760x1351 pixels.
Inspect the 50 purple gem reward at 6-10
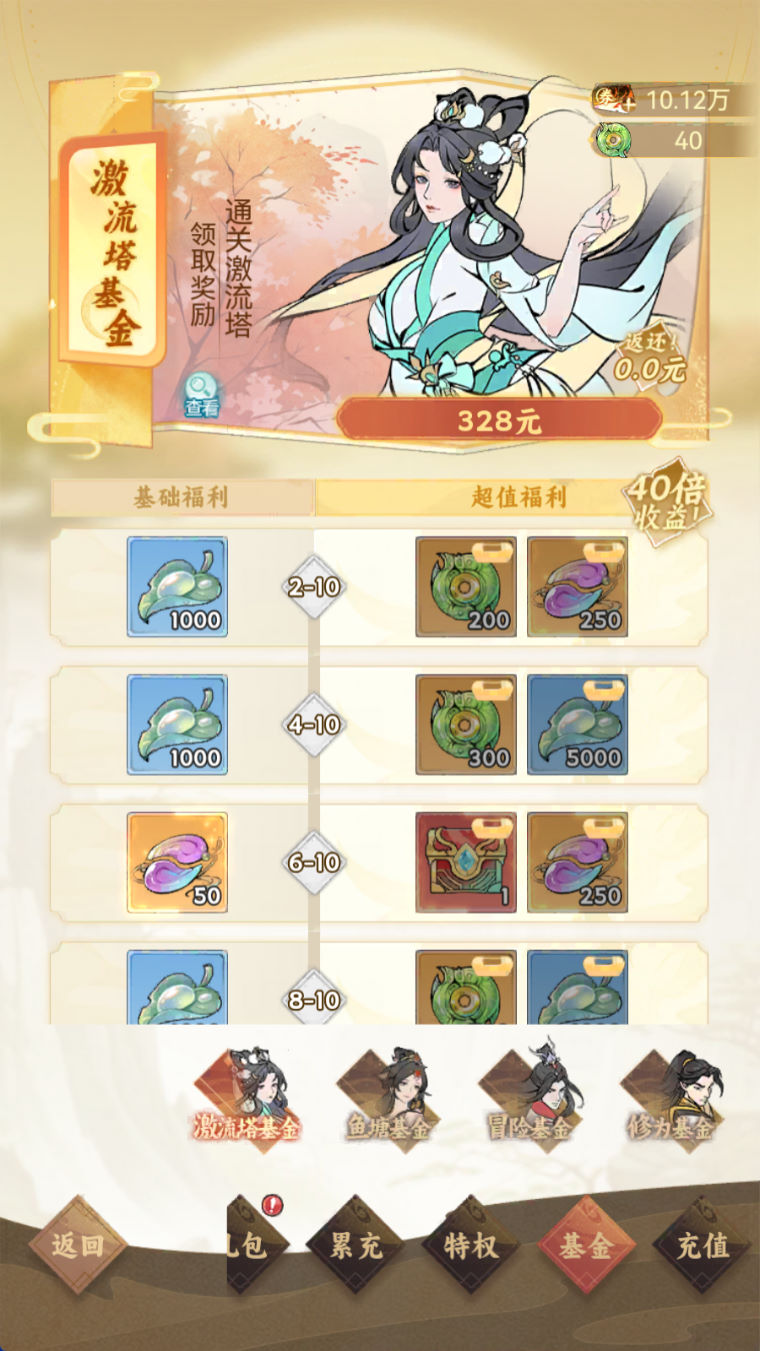[x=177, y=862]
